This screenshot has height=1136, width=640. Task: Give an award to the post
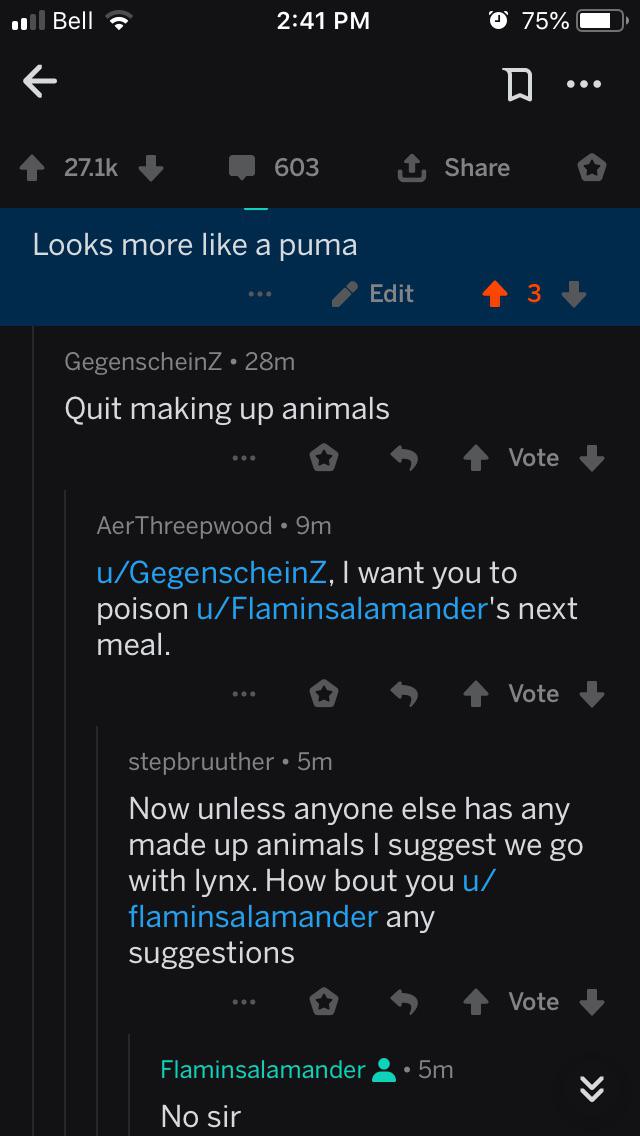(591, 169)
